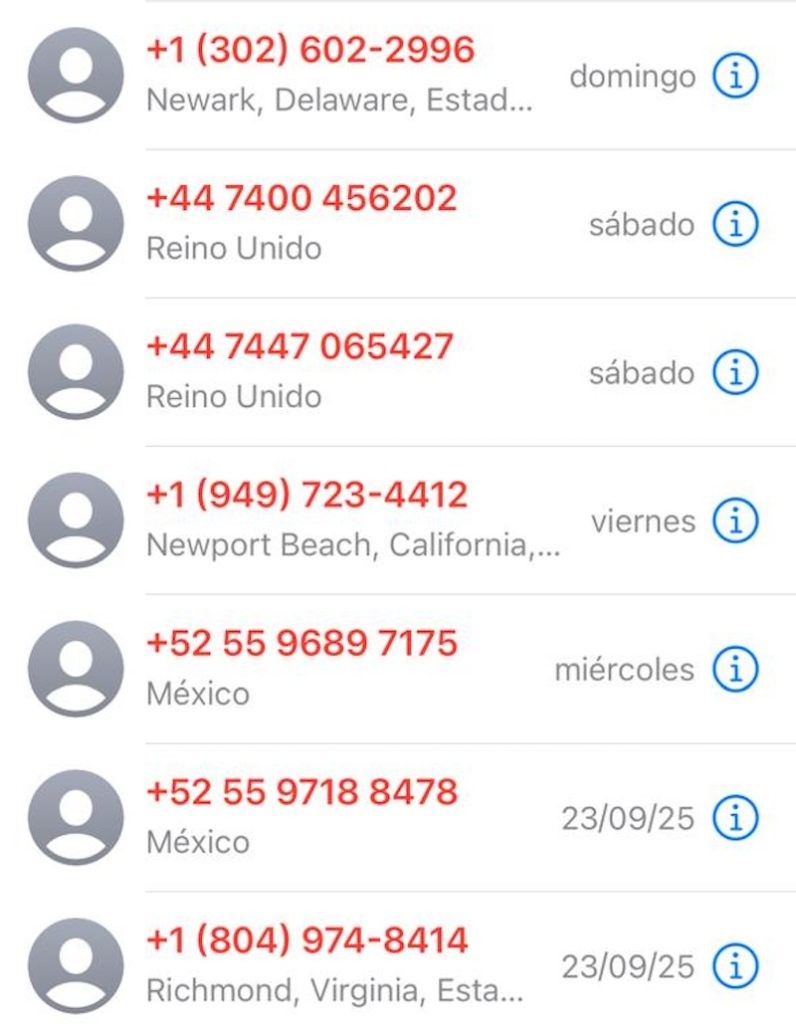Image resolution: width=796 pixels, height=1024 pixels.
Task: Show details for +44 7400 456202
Action: pyautogui.click(x=735, y=225)
